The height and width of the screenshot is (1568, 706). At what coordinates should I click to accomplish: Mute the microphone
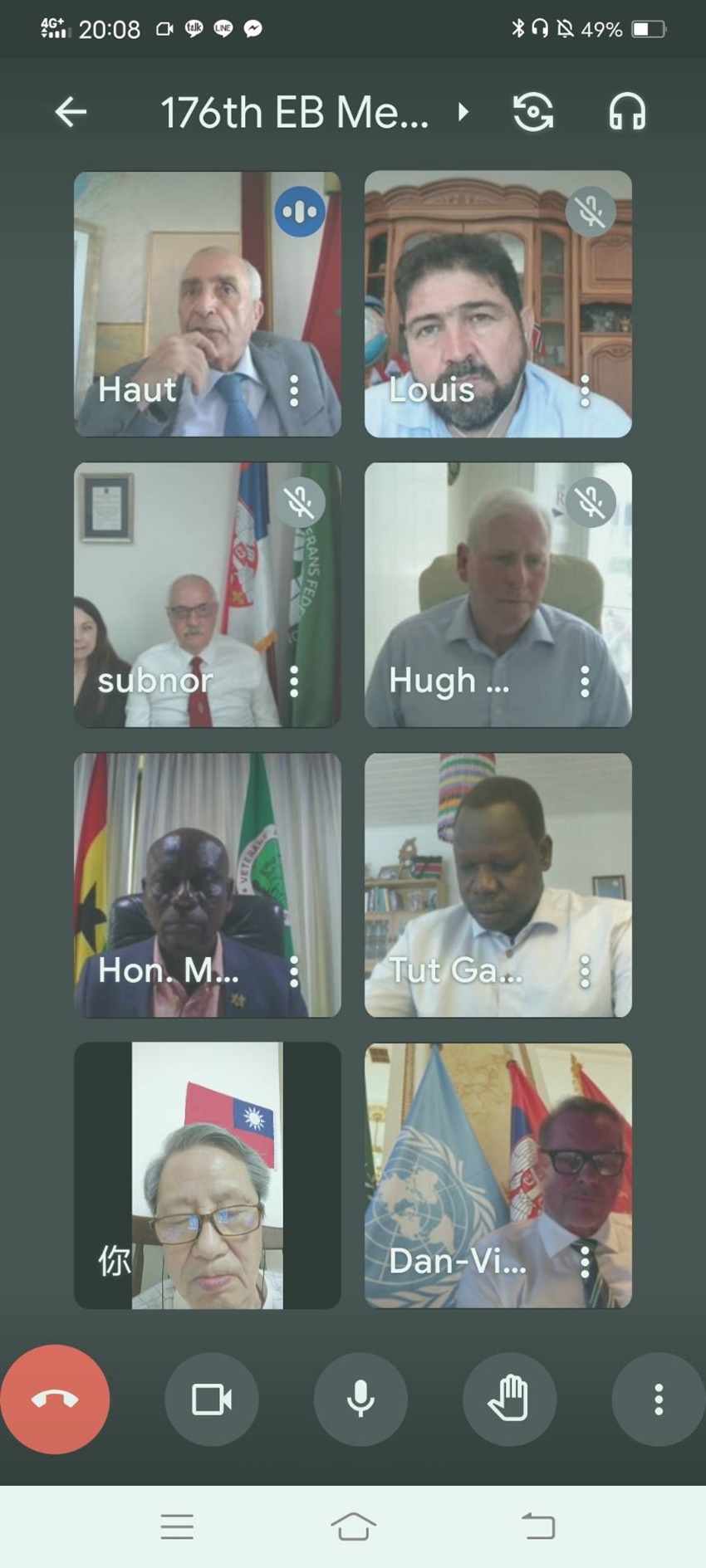pos(360,1399)
